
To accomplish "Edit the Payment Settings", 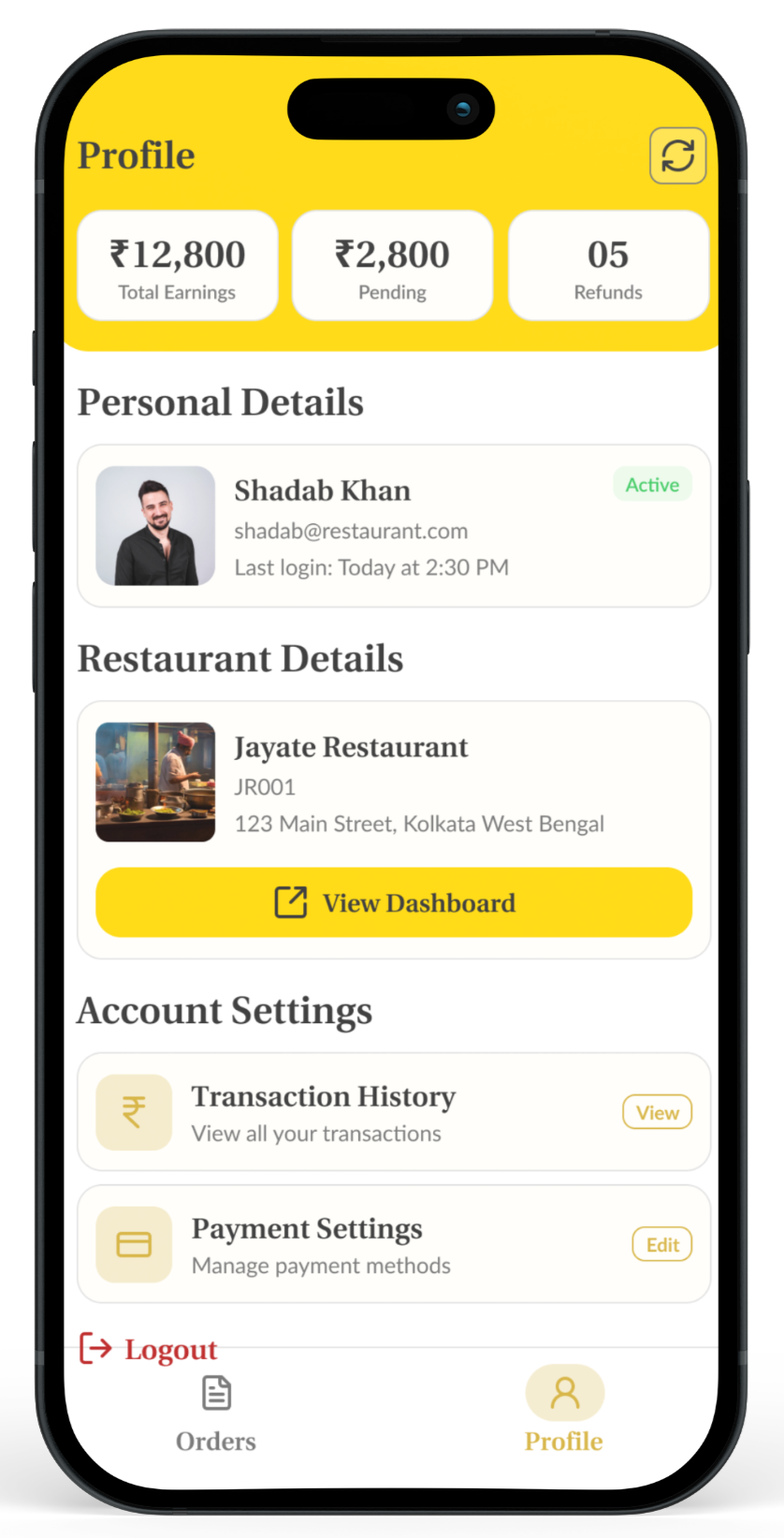I will point(661,1244).
